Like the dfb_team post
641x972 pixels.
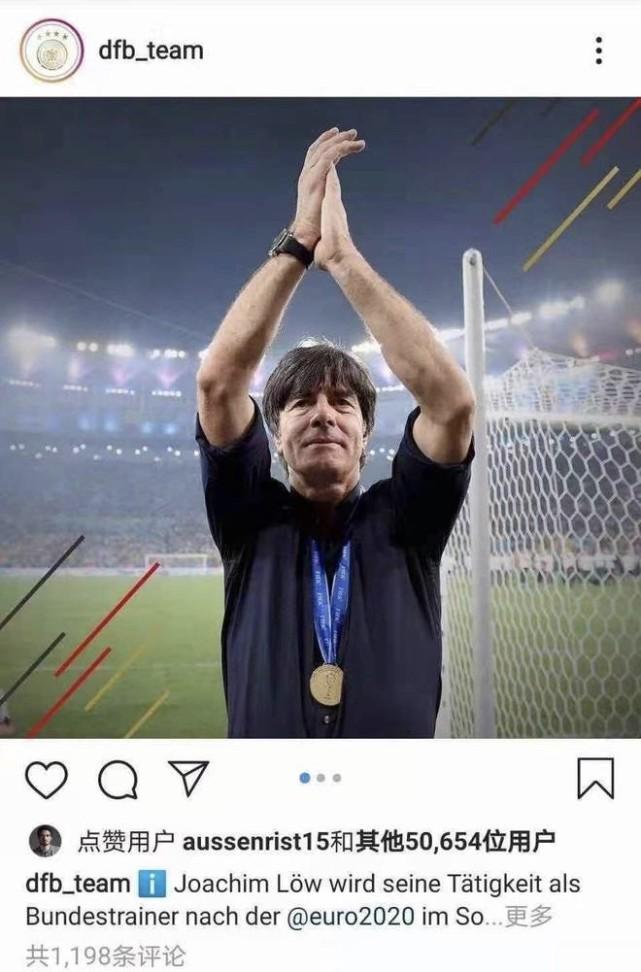click(x=46, y=779)
